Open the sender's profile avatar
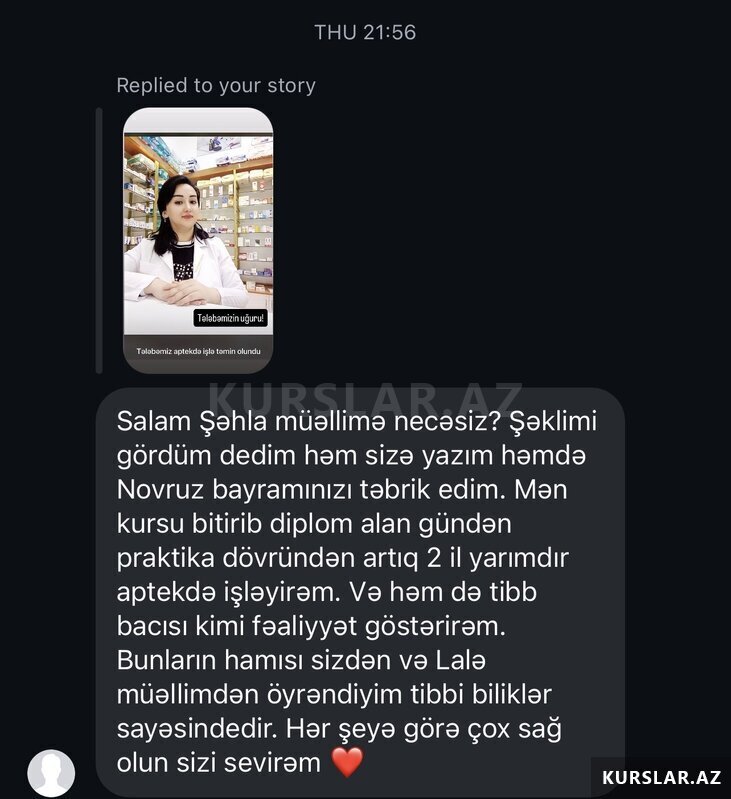Image resolution: width=731 pixels, height=799 pixels. point(51,772)
